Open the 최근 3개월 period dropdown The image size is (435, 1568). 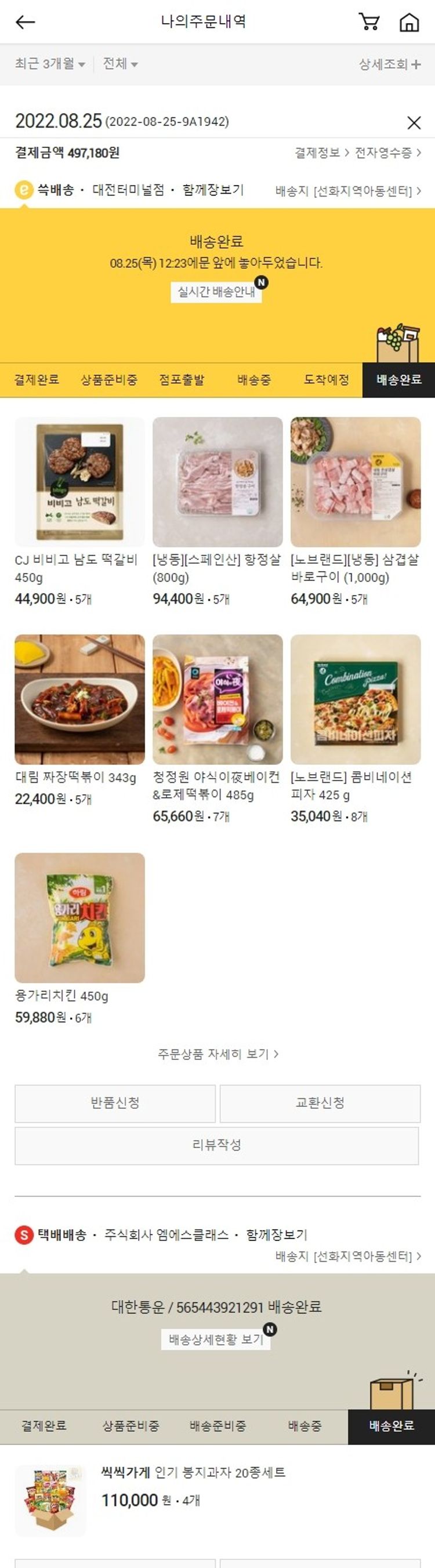coord(49,64)
